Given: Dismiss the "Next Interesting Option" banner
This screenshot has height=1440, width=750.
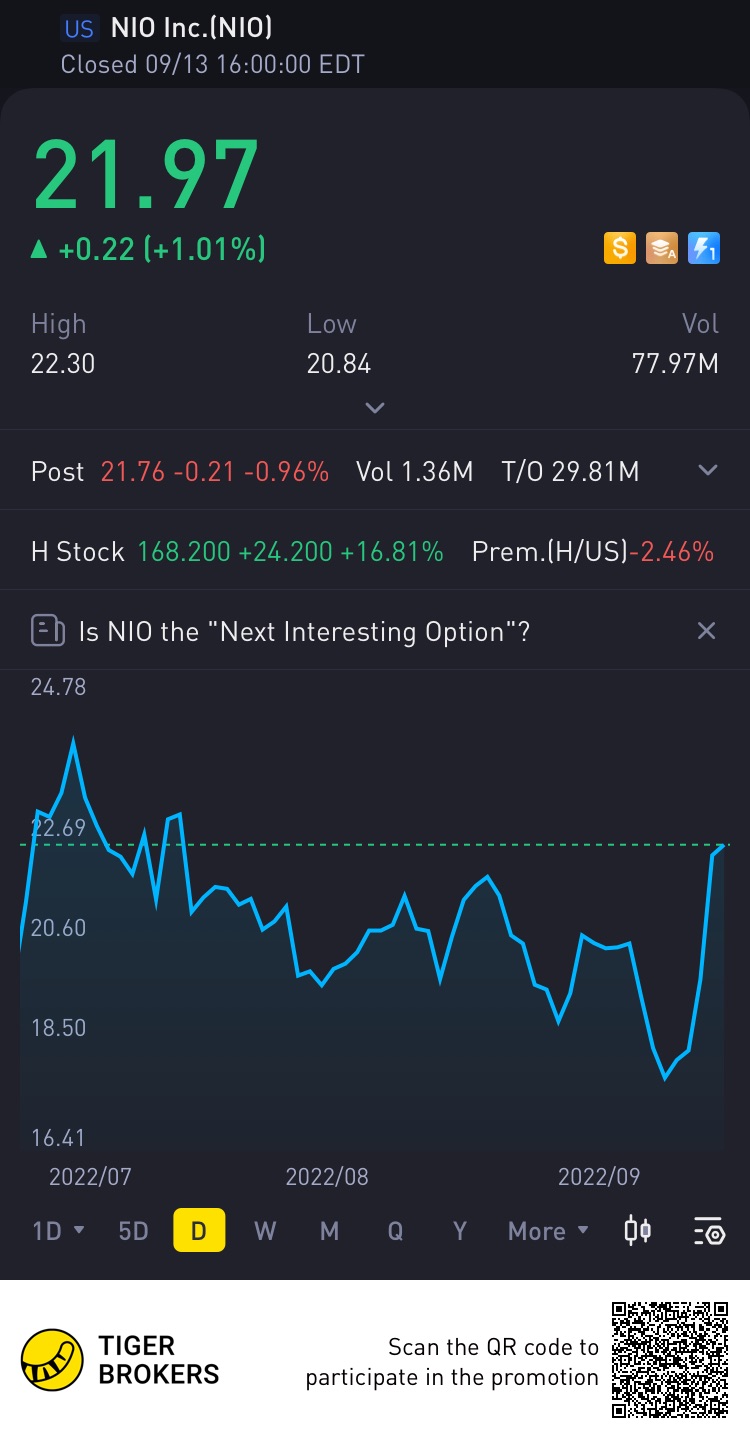Looking at the screenshot, I should 706,631.
